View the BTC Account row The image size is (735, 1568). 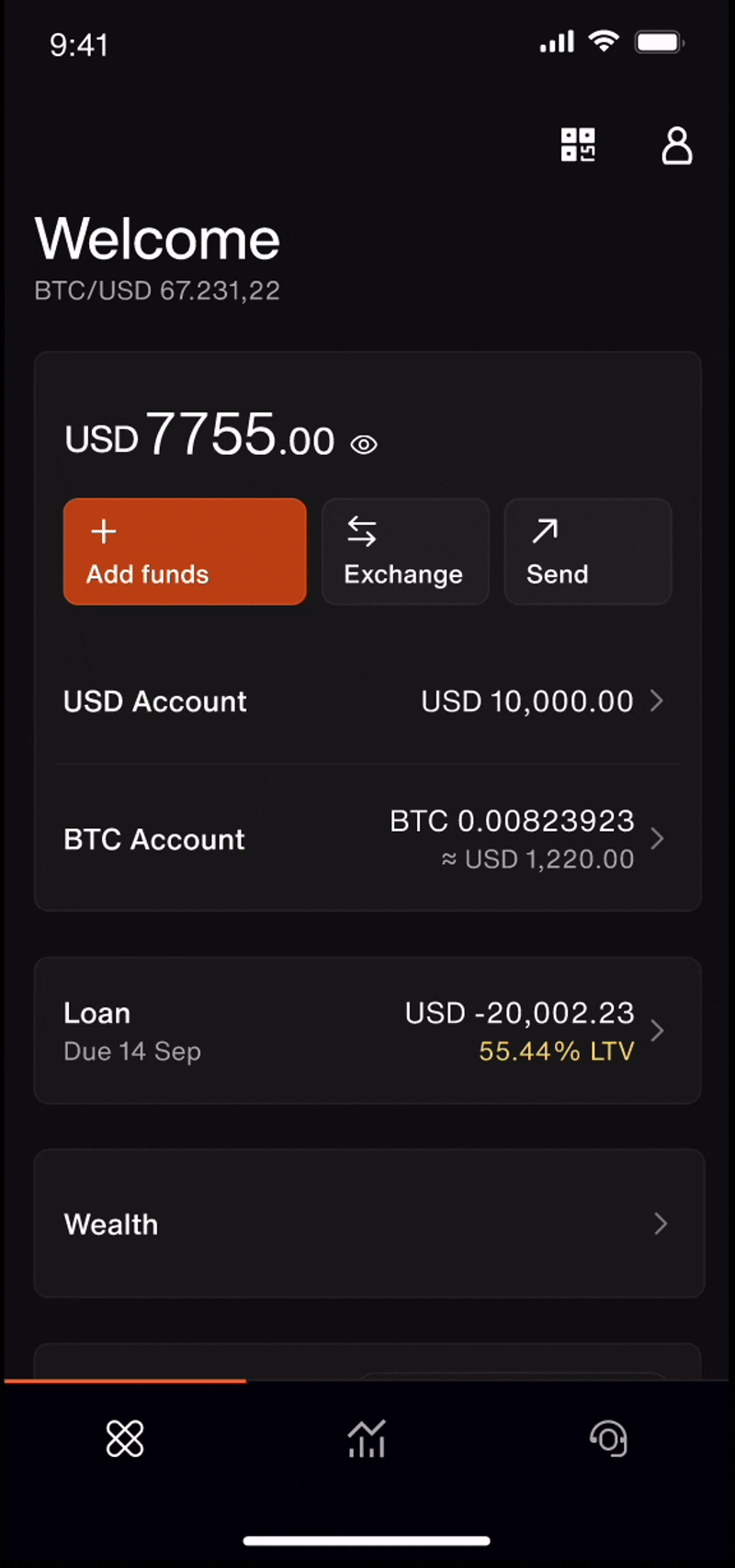click(366, 838)
